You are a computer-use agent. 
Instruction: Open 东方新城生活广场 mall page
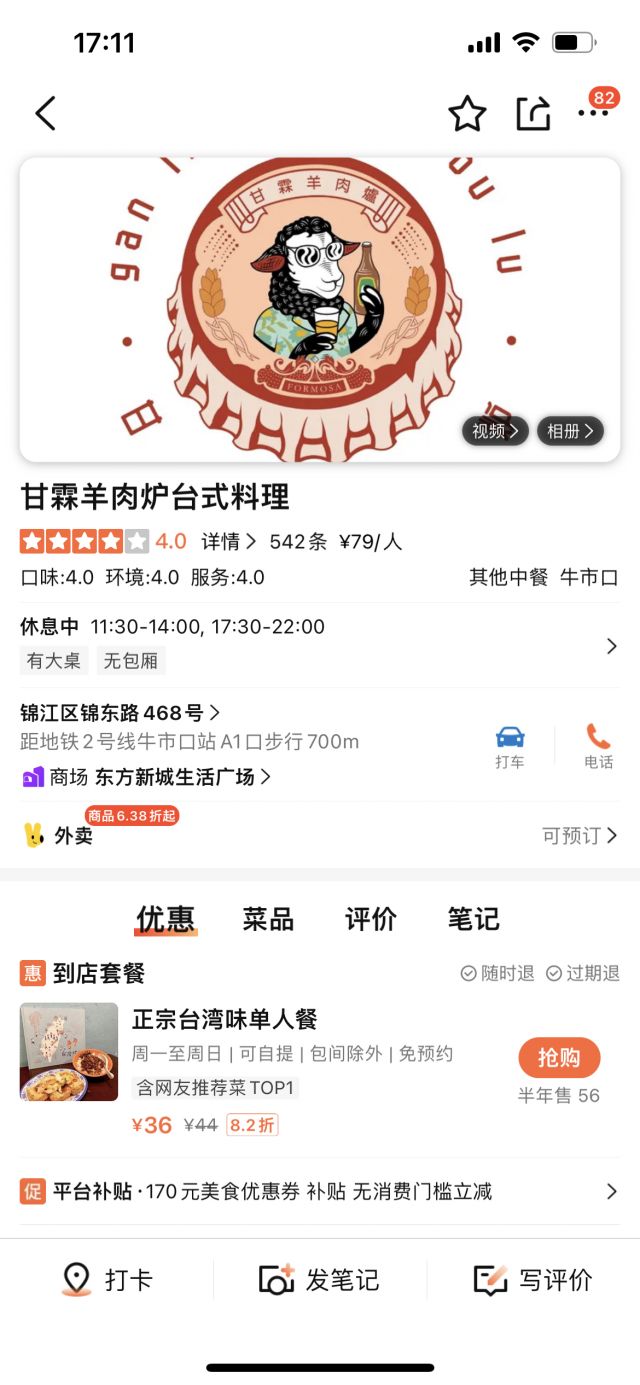pyautogui.click(x=182, y=777)
